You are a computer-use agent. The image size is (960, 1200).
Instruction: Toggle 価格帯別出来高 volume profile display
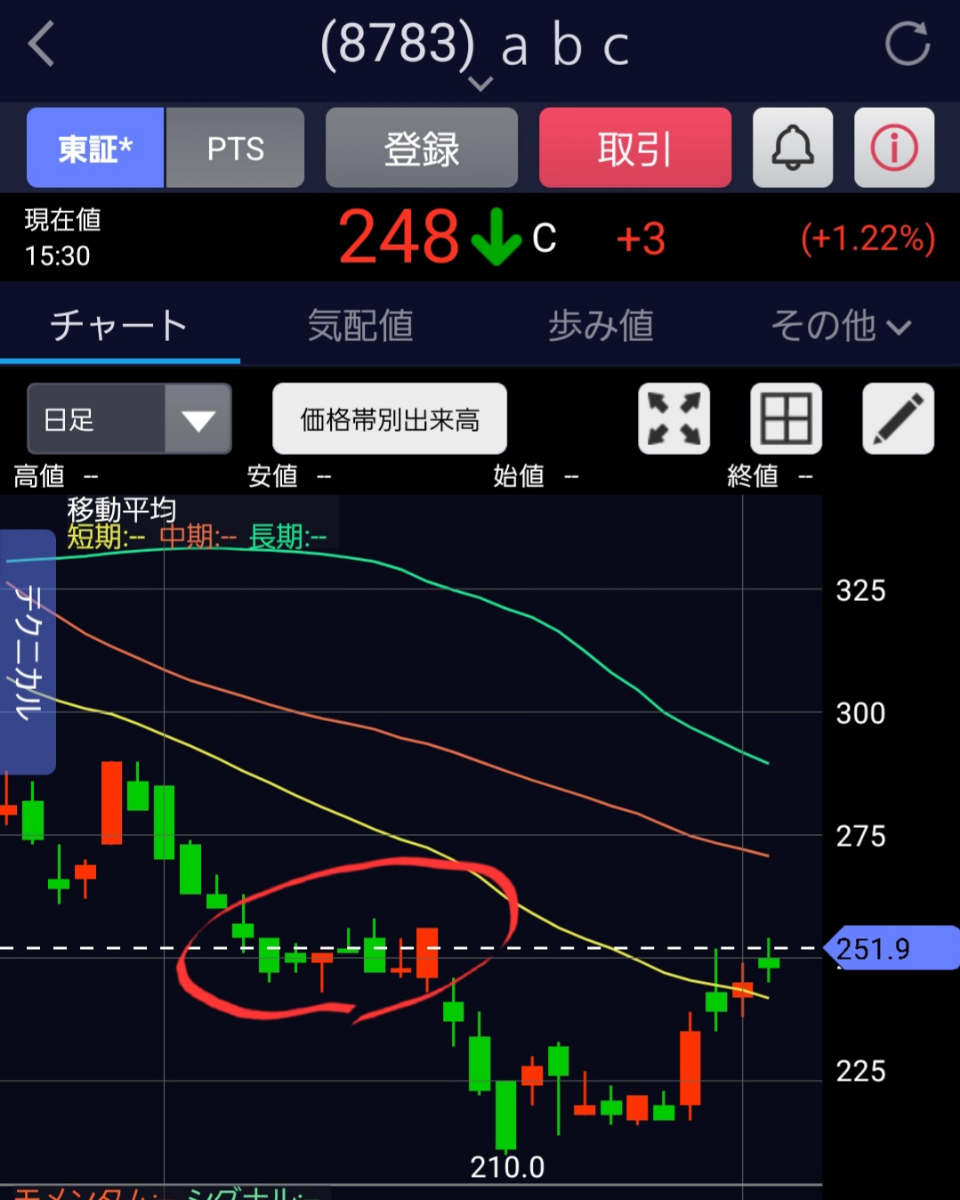pyautogui.click(x=388, y=418)
